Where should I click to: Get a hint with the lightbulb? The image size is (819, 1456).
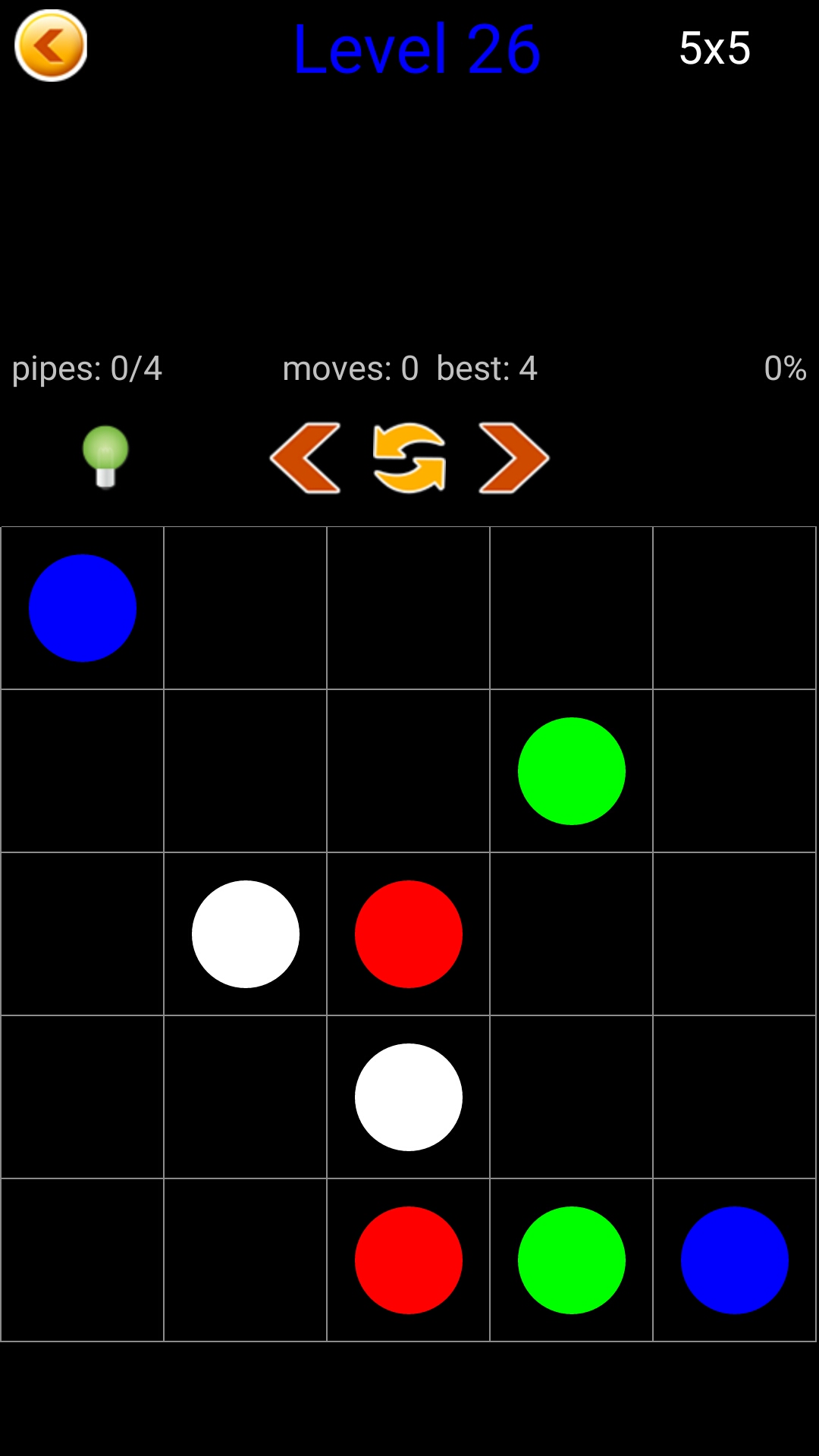click(105, 457)
